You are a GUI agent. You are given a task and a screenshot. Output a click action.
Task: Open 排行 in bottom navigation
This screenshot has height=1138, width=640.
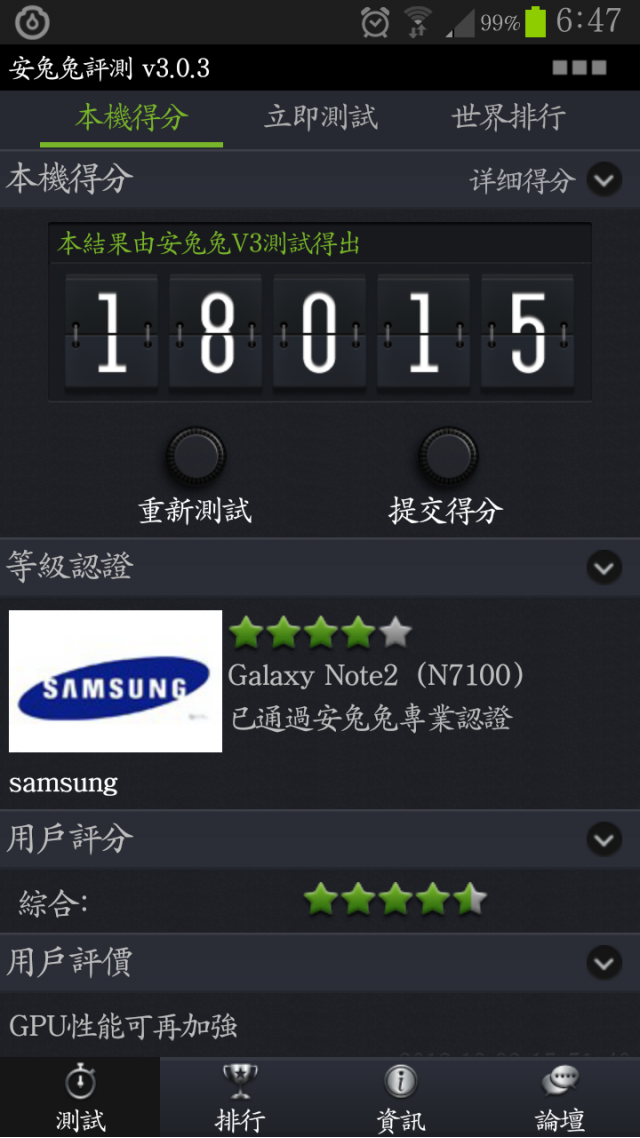point(240,1098)
